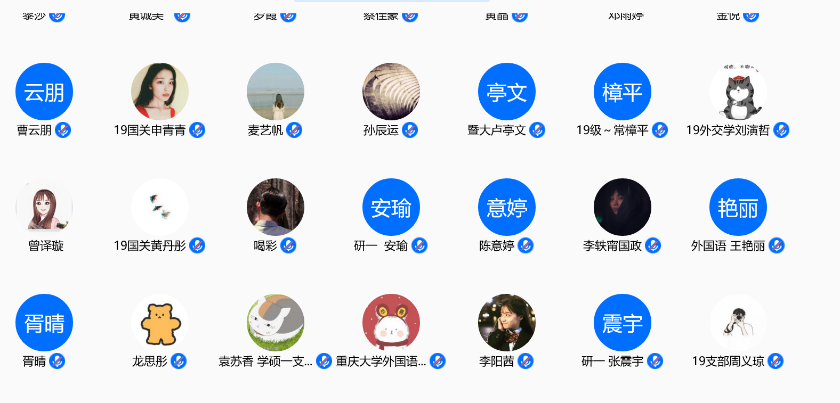840x403 pixels.
Task: Select 19级~常樟平 in the grid
Action: pos(622,92)
